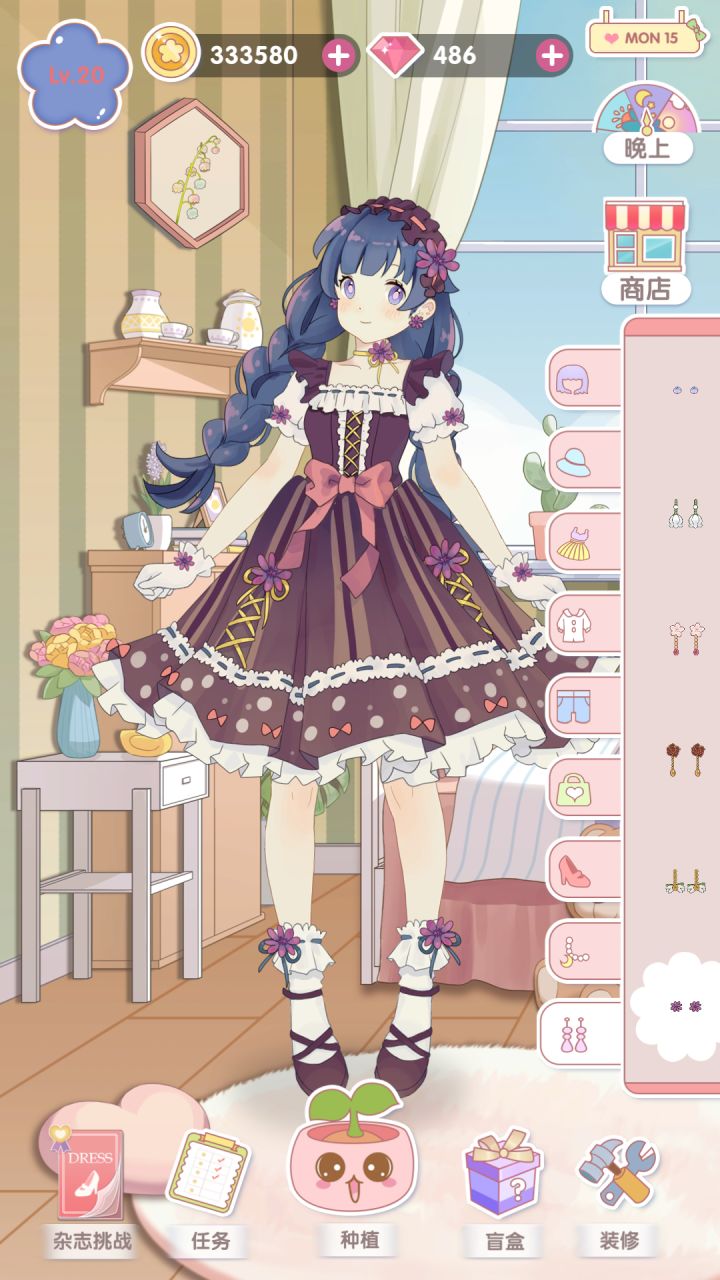Select the dress category icon
720x1280 pixels.
coord(573,541)
